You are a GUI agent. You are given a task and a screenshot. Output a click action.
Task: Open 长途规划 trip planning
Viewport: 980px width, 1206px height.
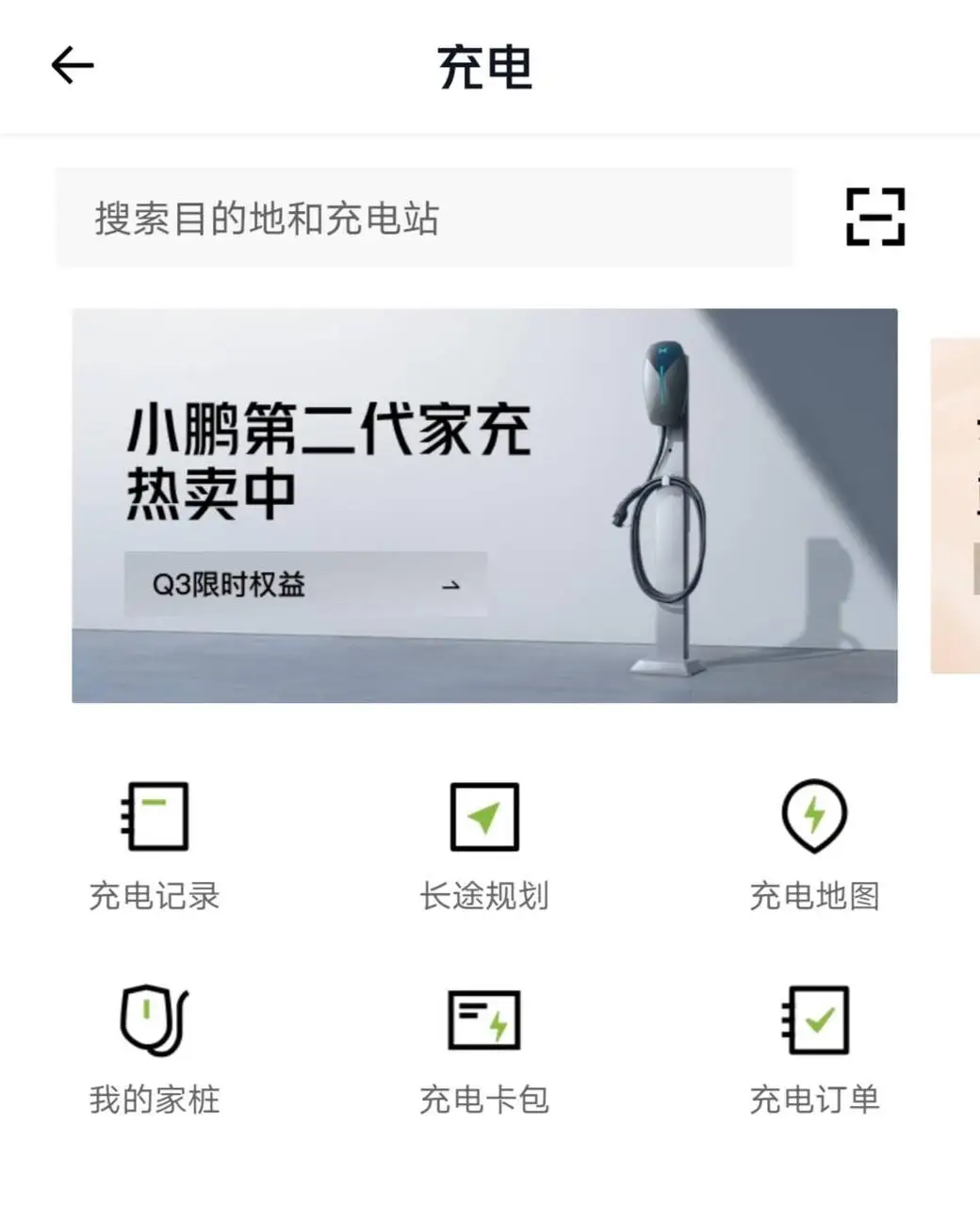(484, 844)
